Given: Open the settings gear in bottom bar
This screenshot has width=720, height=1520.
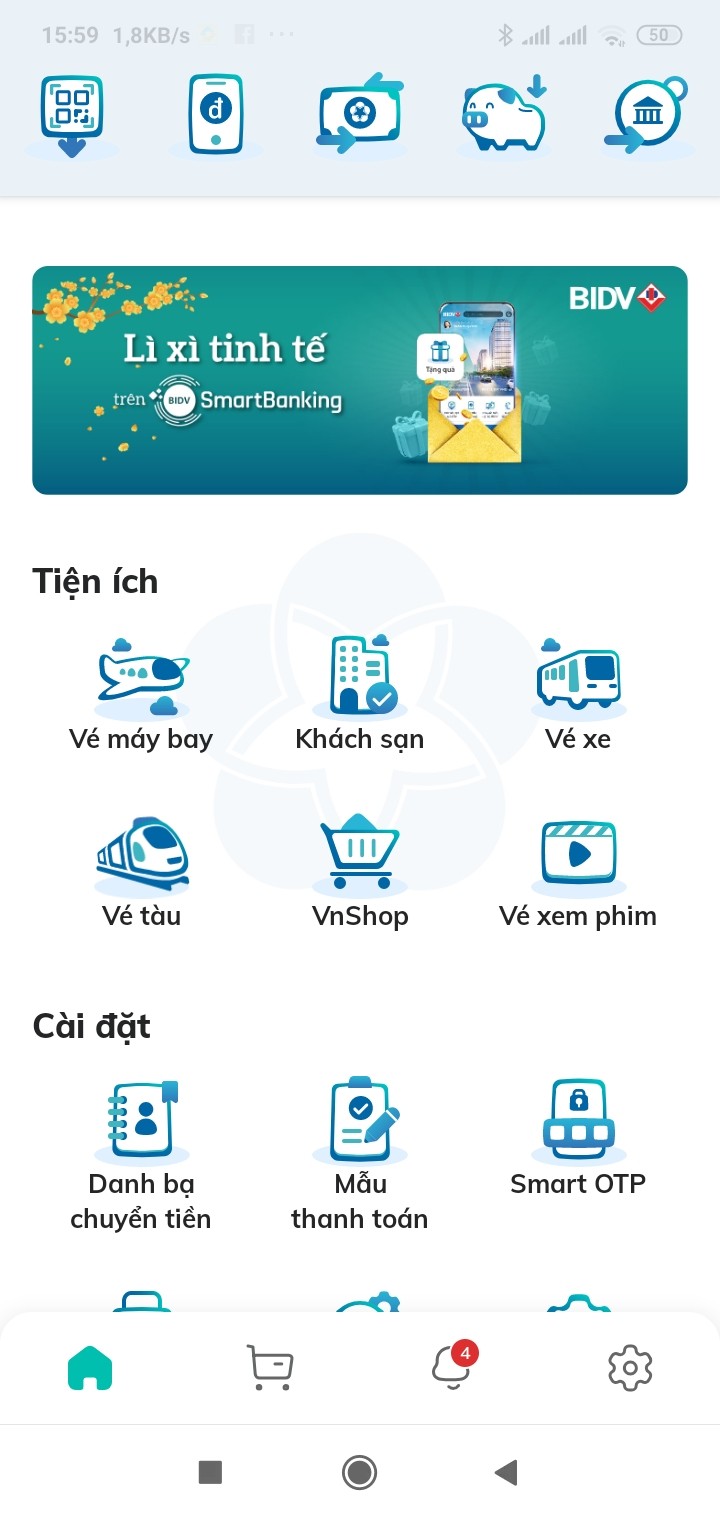Looking at the screenshot, I should click(630, 1367).
